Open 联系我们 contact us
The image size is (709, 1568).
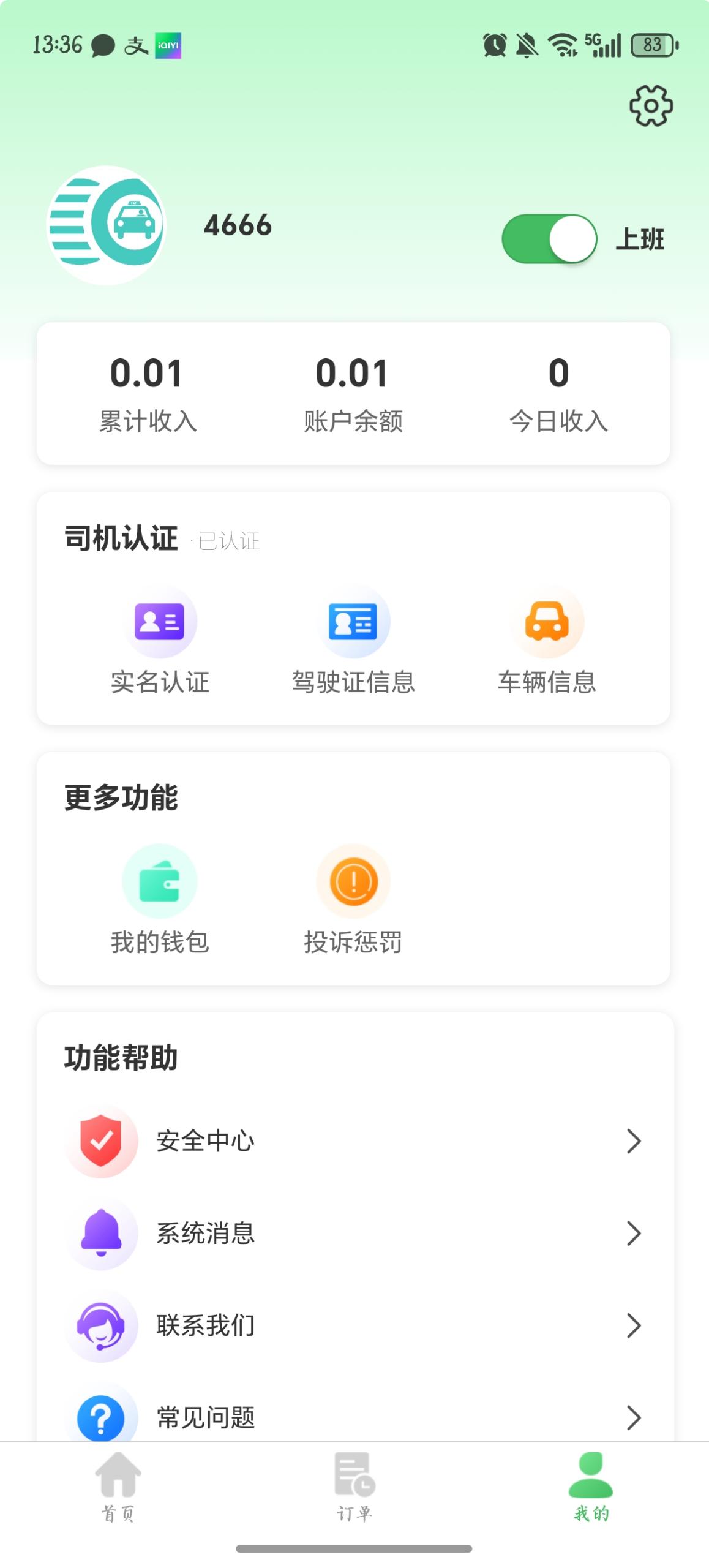tap(354, 1325)
